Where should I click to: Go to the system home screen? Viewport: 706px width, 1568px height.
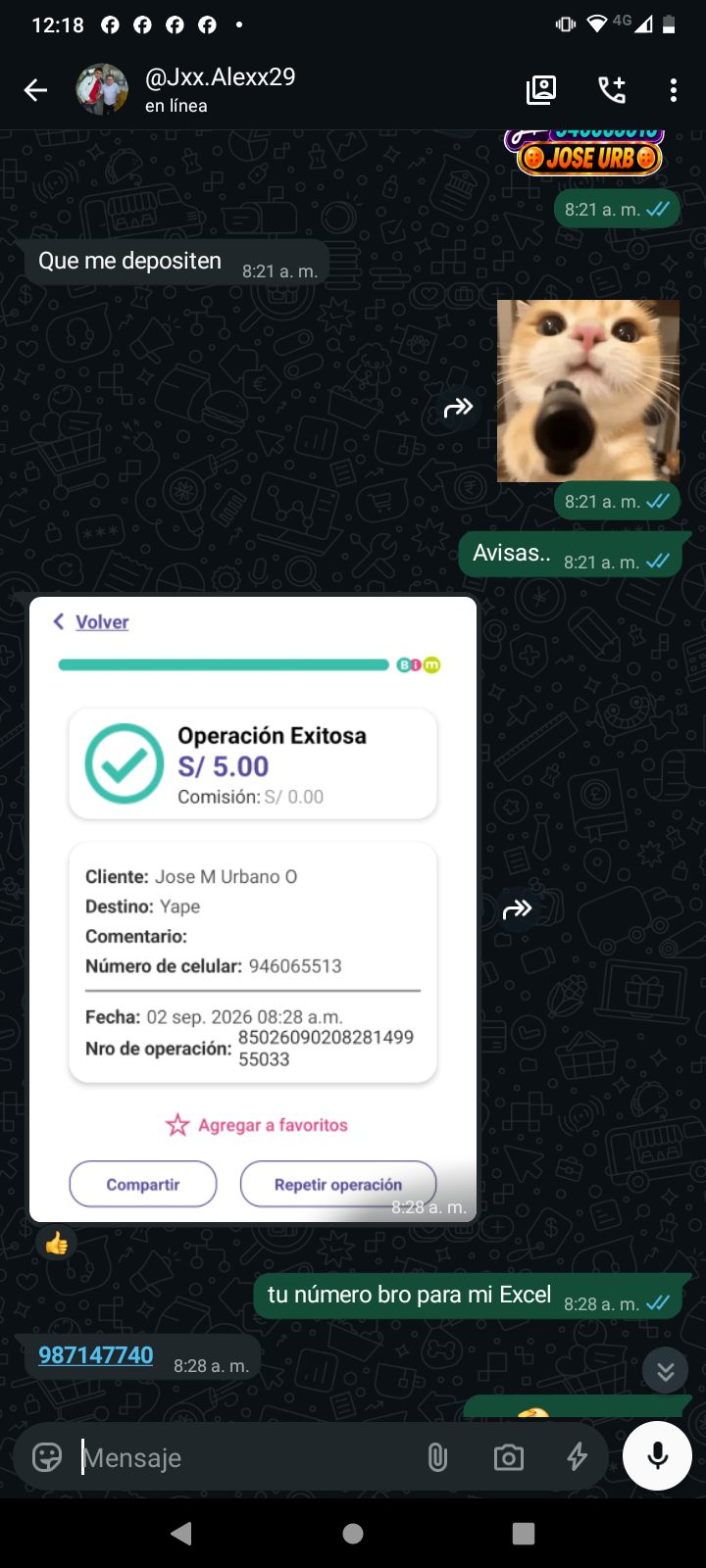pyautogui.click(x=353, y=1534)
